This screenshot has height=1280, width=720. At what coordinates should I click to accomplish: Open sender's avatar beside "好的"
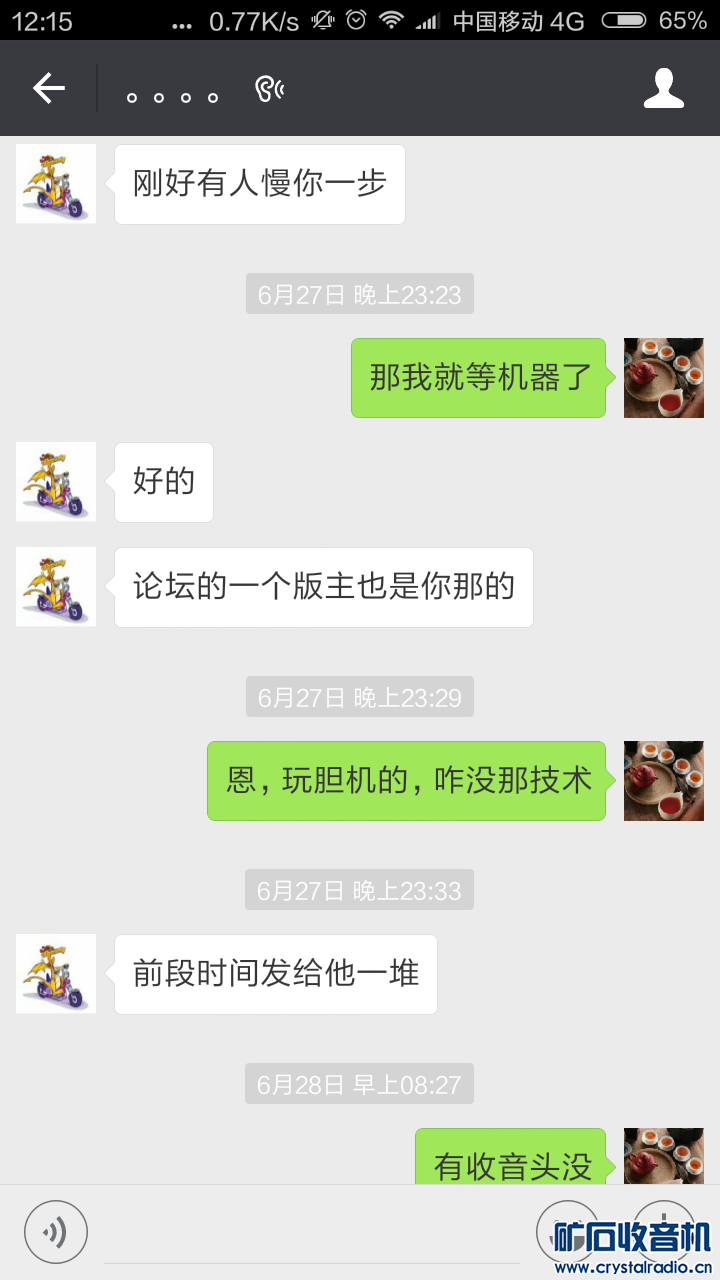(x=56, y=482)
